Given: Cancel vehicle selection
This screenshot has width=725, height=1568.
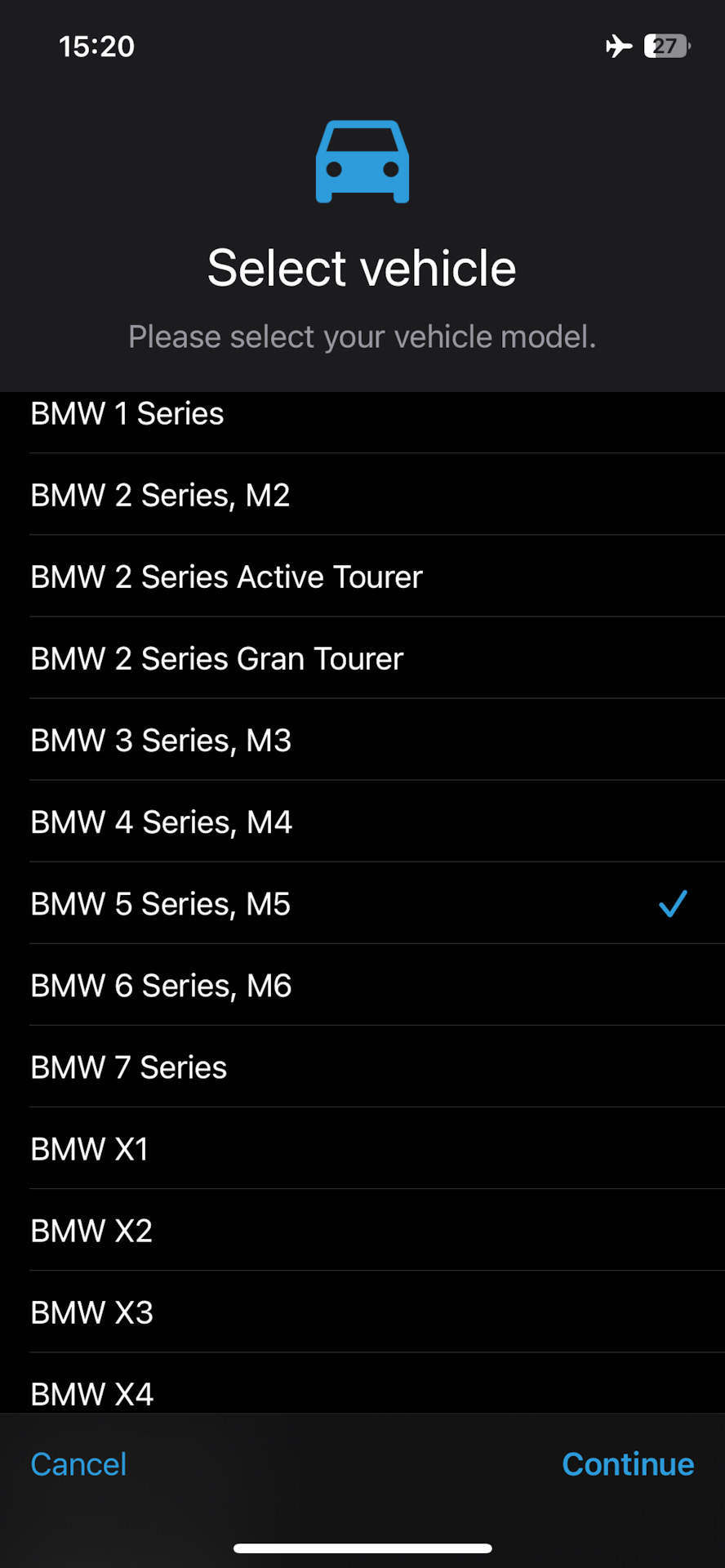Looking at the screenshot, I should coord(78,1464).
